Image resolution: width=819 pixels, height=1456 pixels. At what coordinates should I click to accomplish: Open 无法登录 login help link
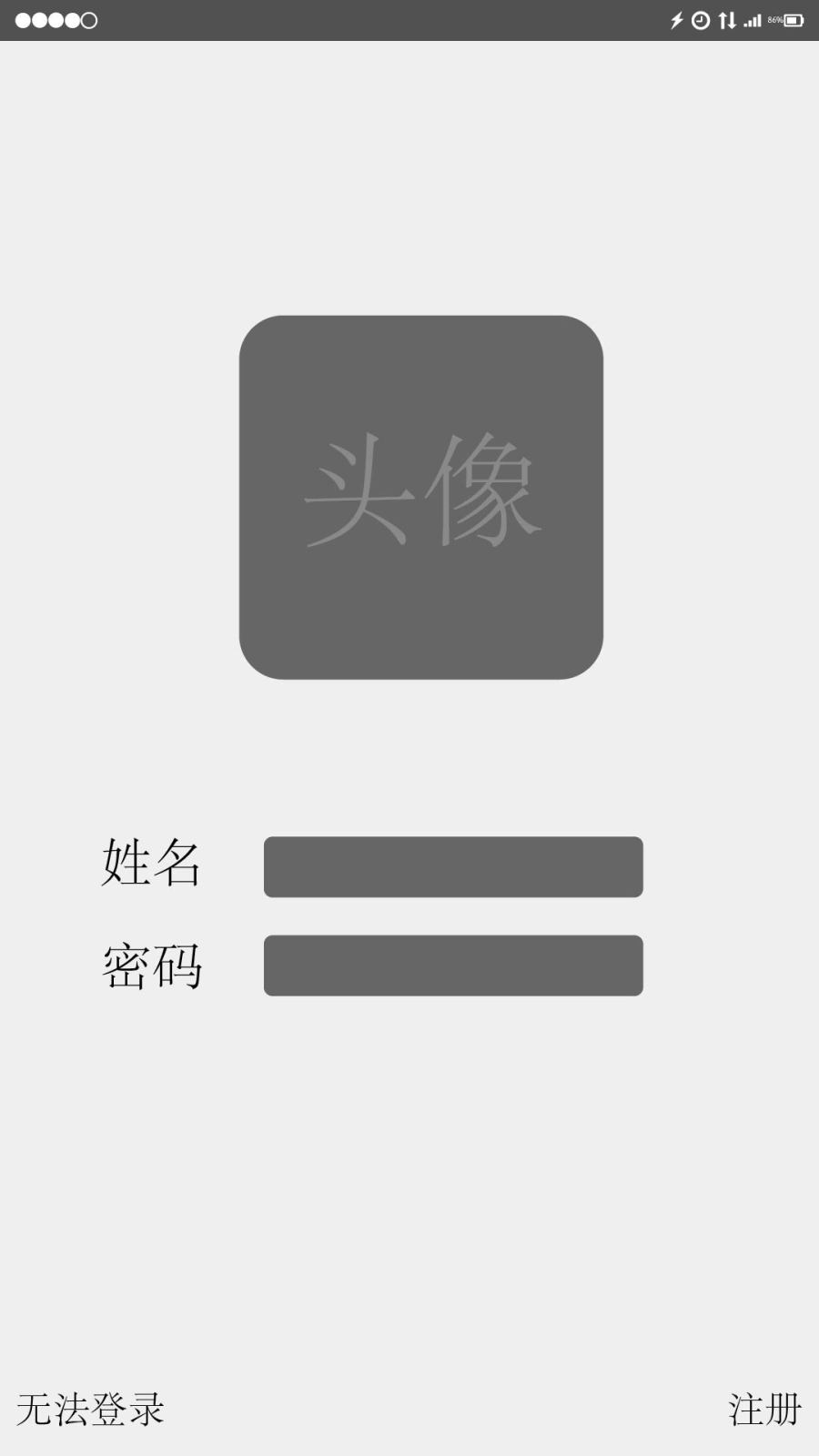point(92,1410)
